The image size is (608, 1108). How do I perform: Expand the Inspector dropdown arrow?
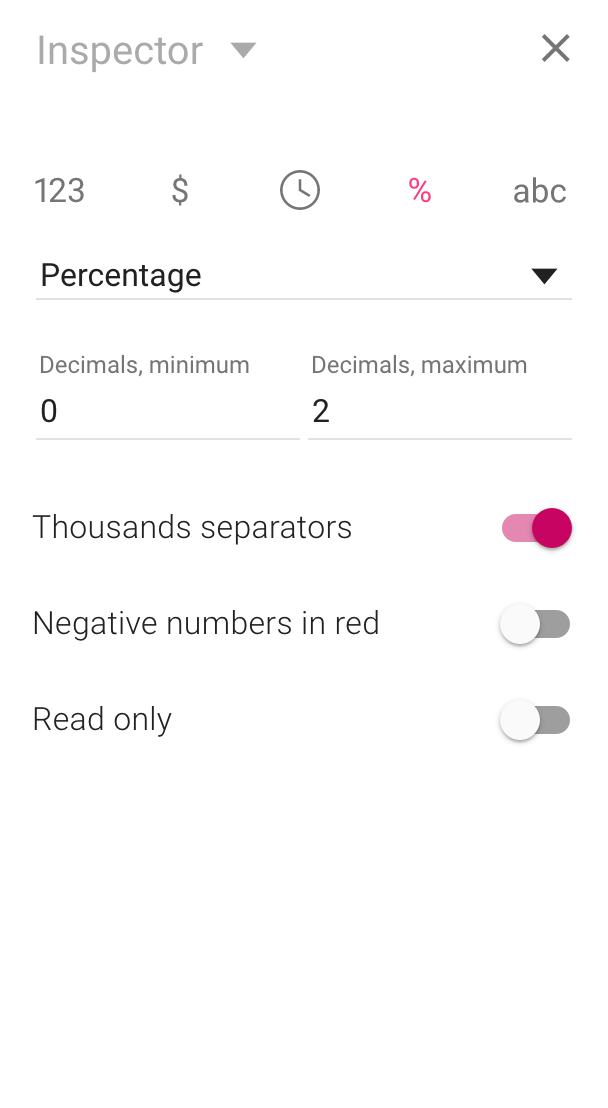coord(243,50)
